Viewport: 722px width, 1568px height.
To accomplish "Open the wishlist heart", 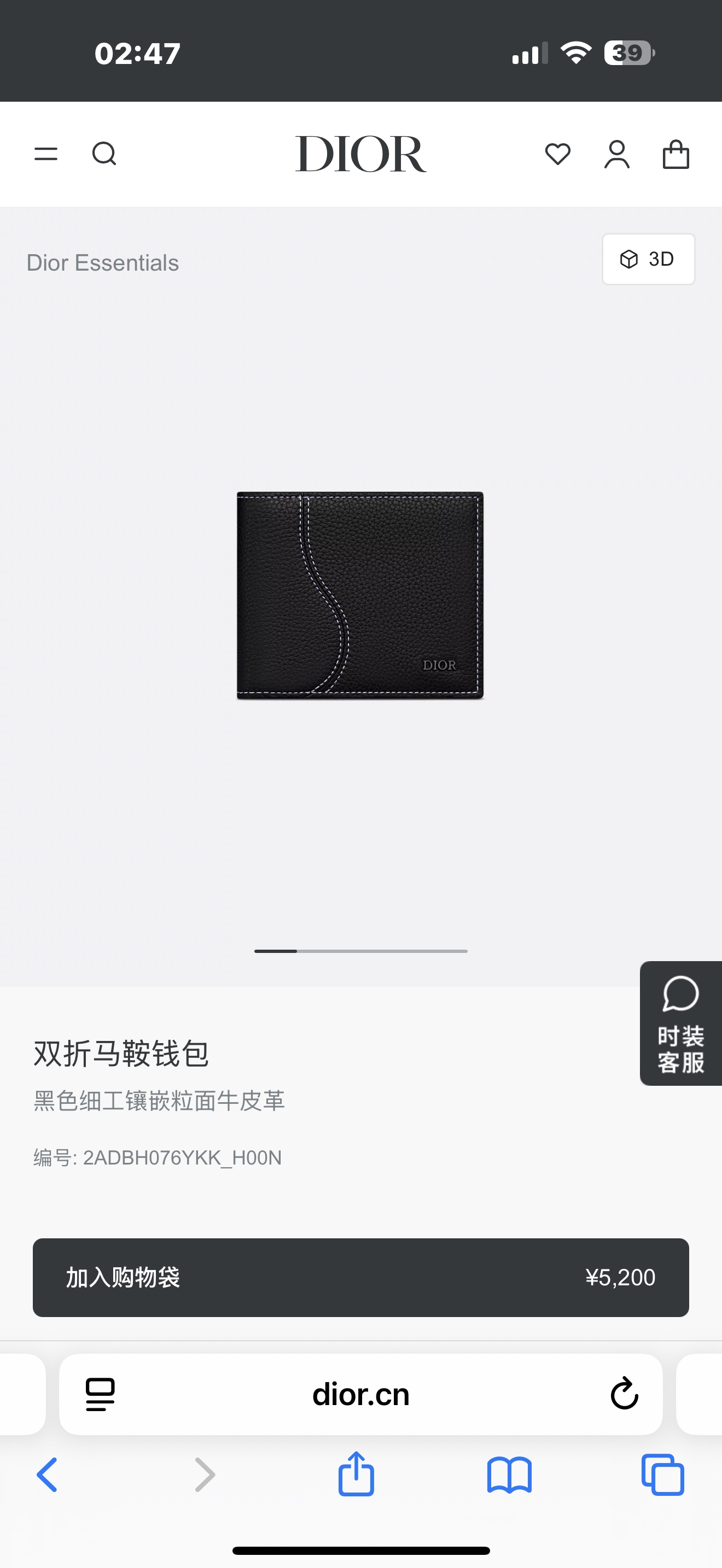I will pos(557,154).
